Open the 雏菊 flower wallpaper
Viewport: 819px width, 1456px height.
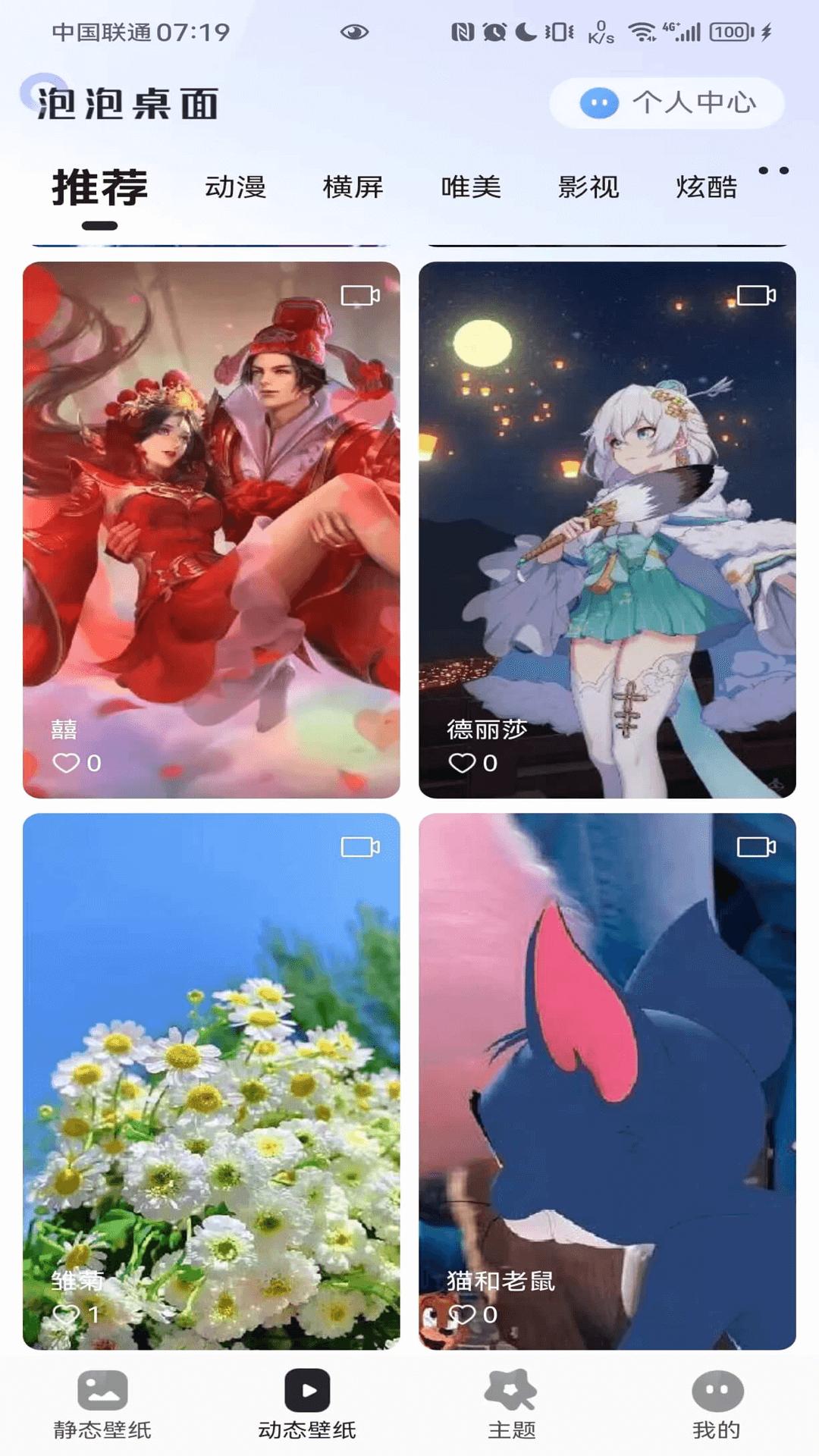pyautogui.click(x=211, y=1062)
